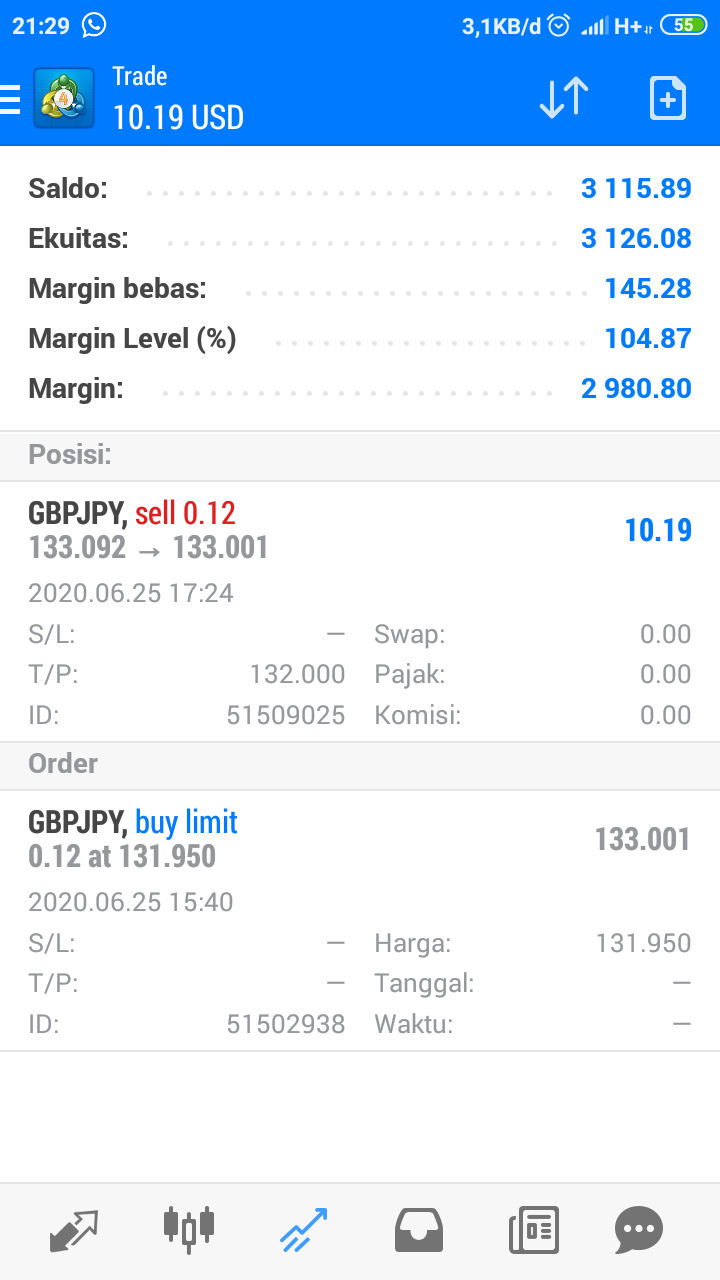Image resolution: width=720 pixels, height=1280 pixels.
Task: Select the Trade tab
Action: [x=303, y=1230]
